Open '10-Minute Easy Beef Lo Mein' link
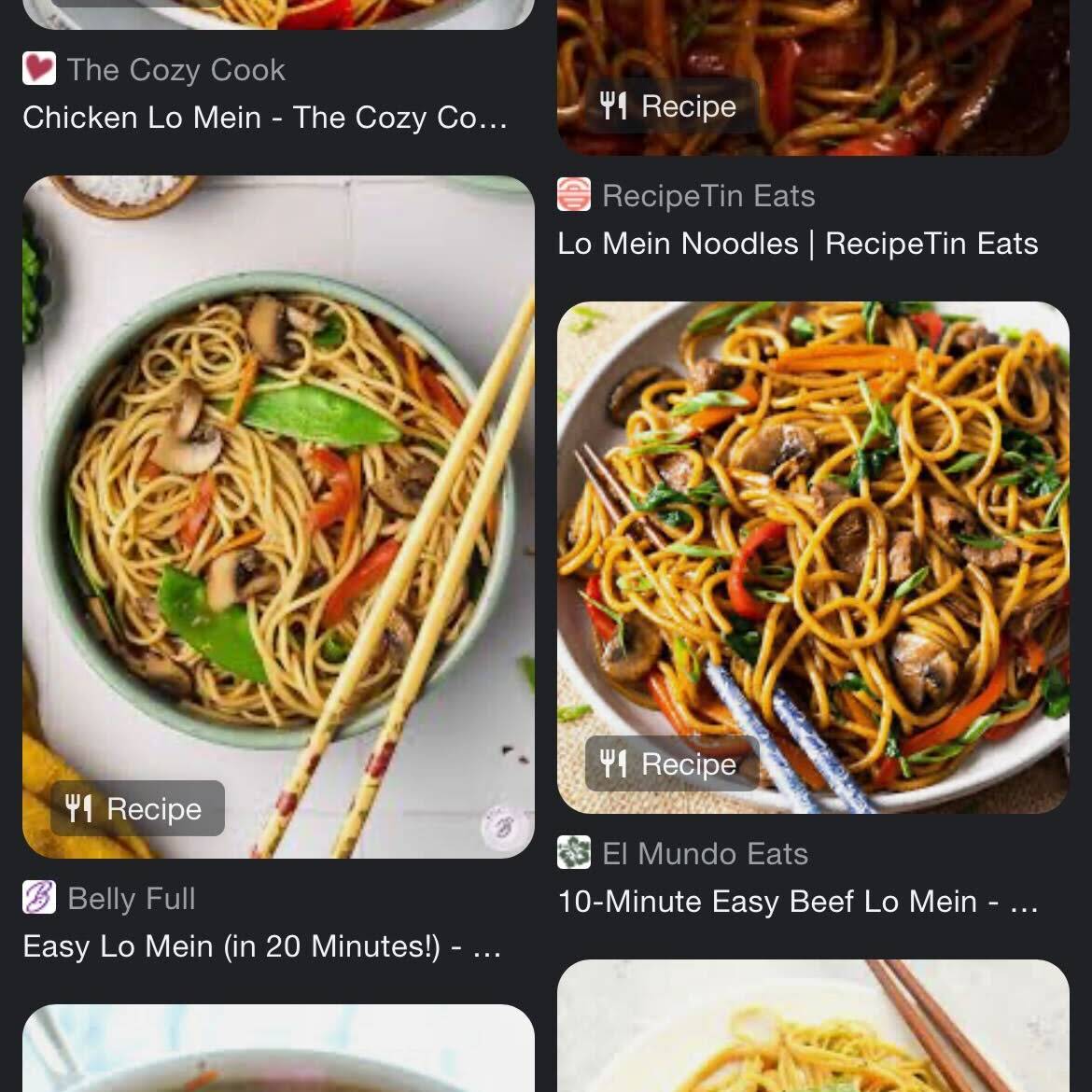The height and width of the screenshot is (1092, 1092). tap(797, 902)
